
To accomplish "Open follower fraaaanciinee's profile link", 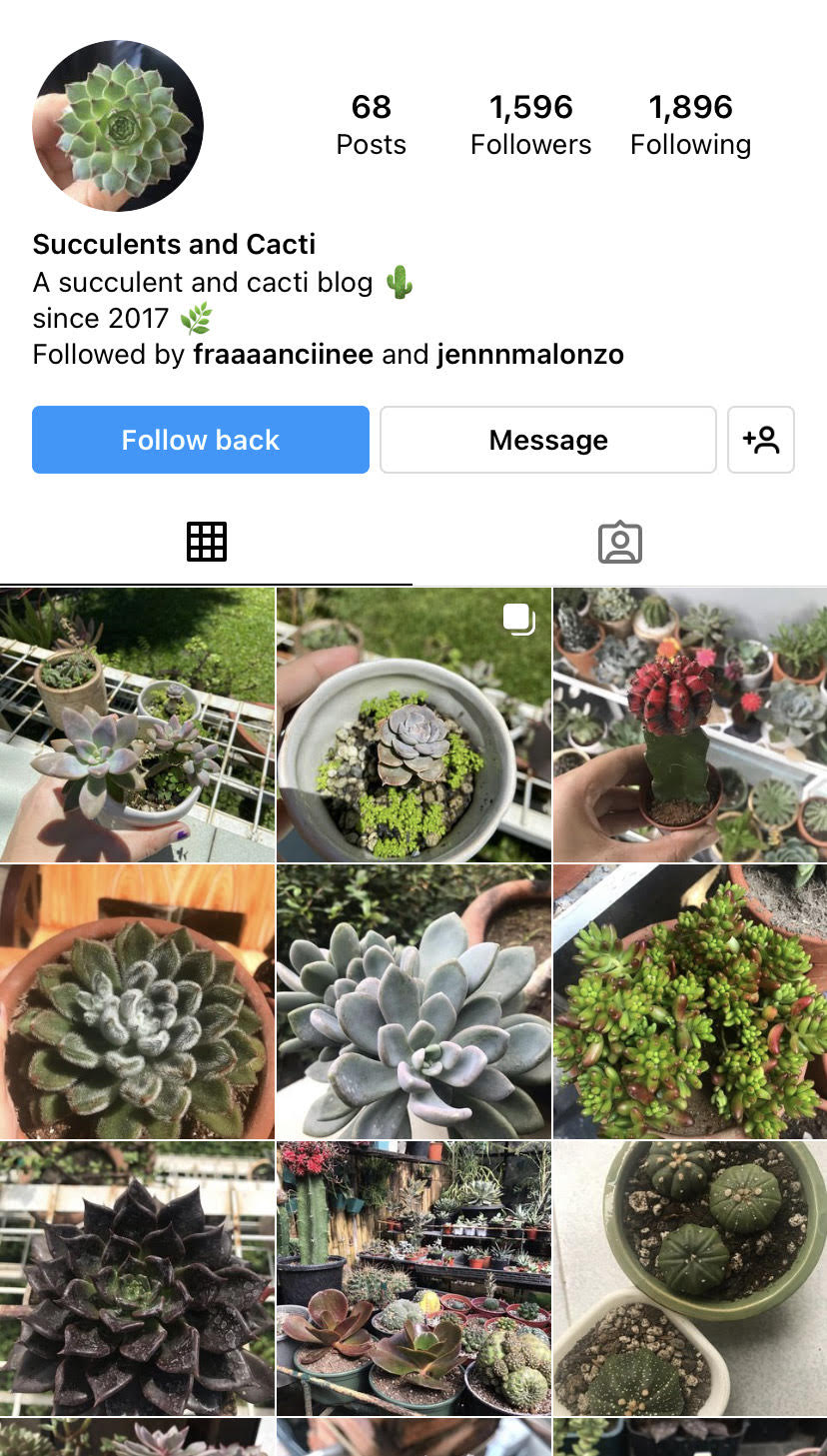I will click(x=283, y=355).
